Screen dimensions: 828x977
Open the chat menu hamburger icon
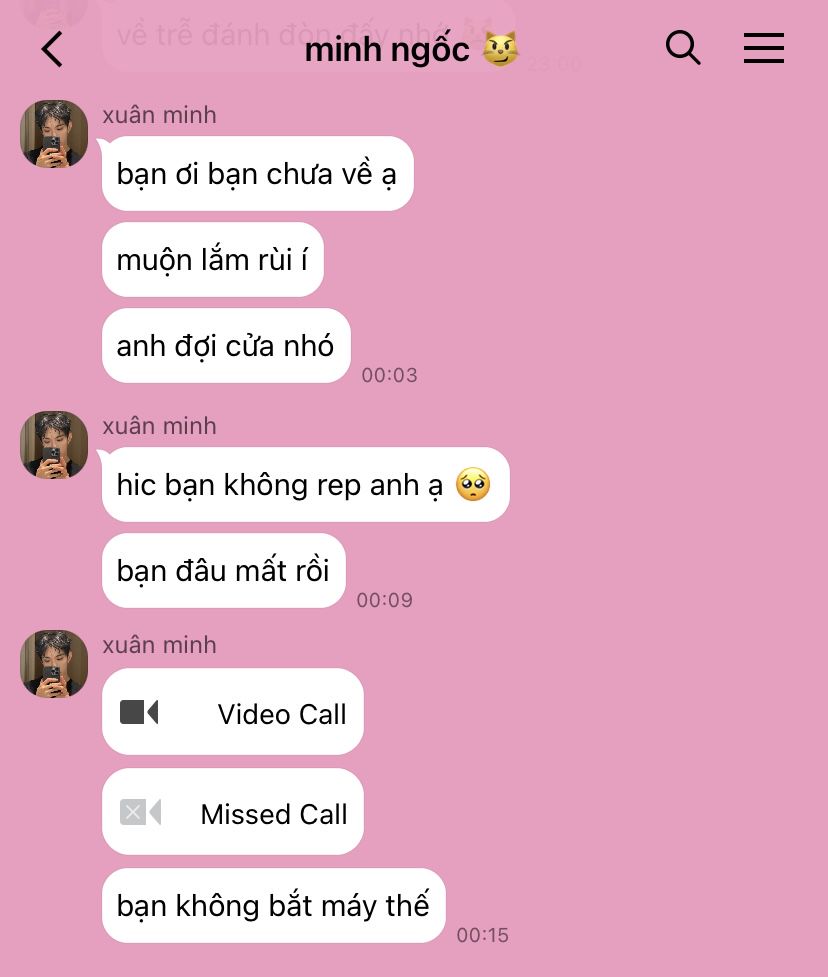763,48
